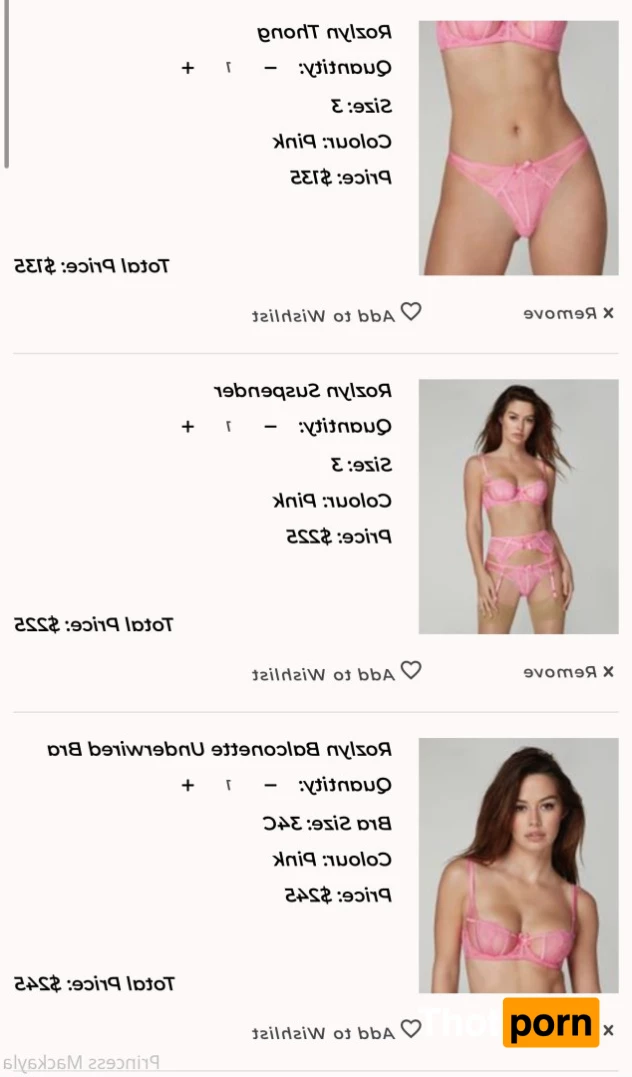Increase Rozlyn Balconette Underwired Bra quantity
This screenshot has height=1077, width=632.
(x=187, y=785)
